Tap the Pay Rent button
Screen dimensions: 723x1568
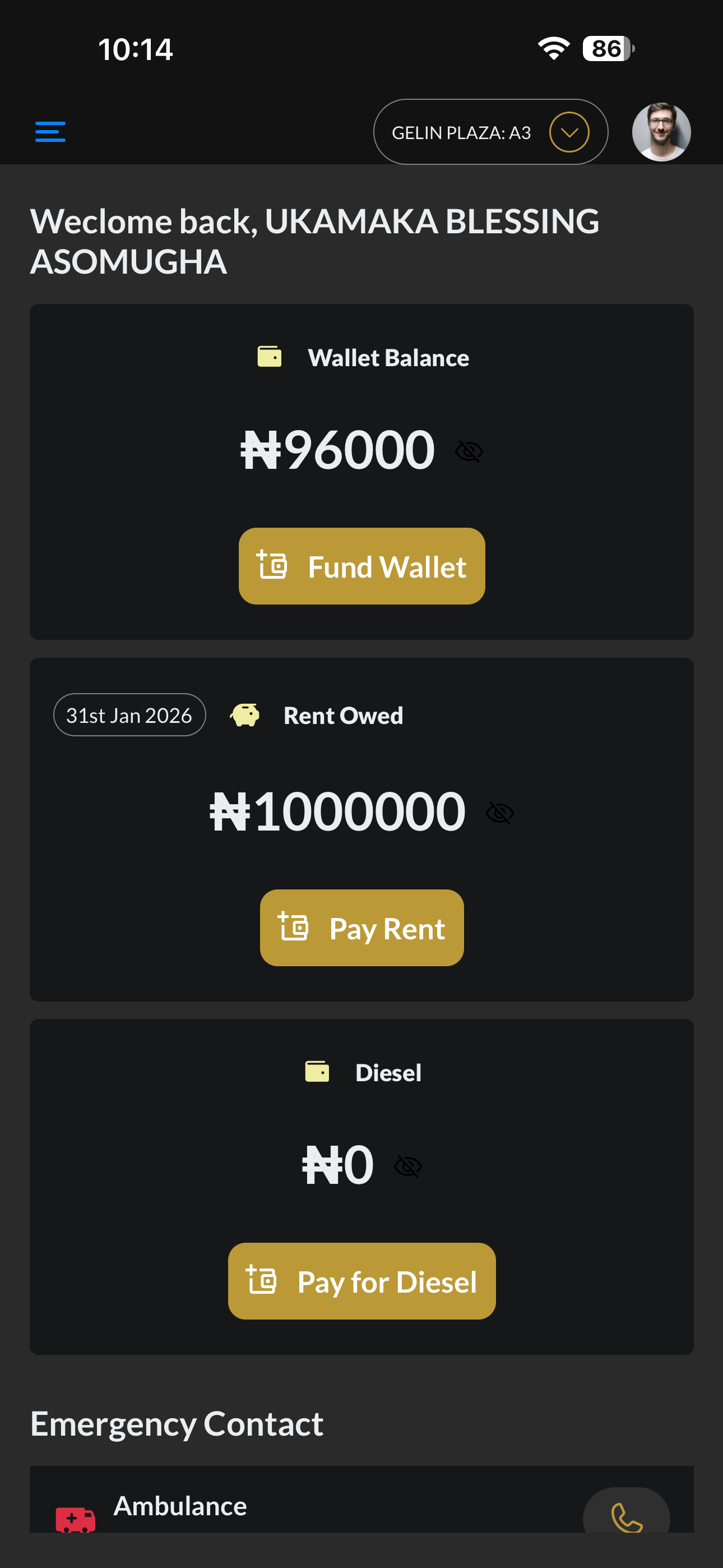pos(361,928)
